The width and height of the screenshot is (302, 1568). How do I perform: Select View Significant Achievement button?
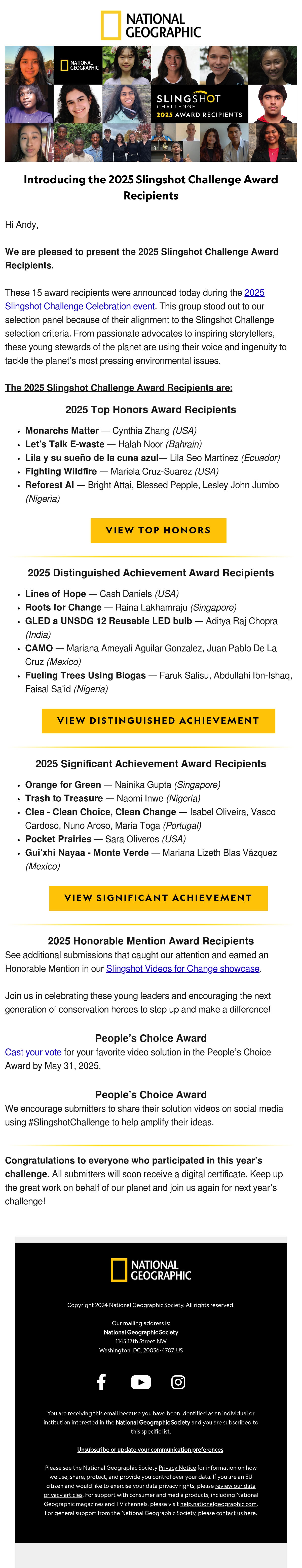tap(158, 898)
